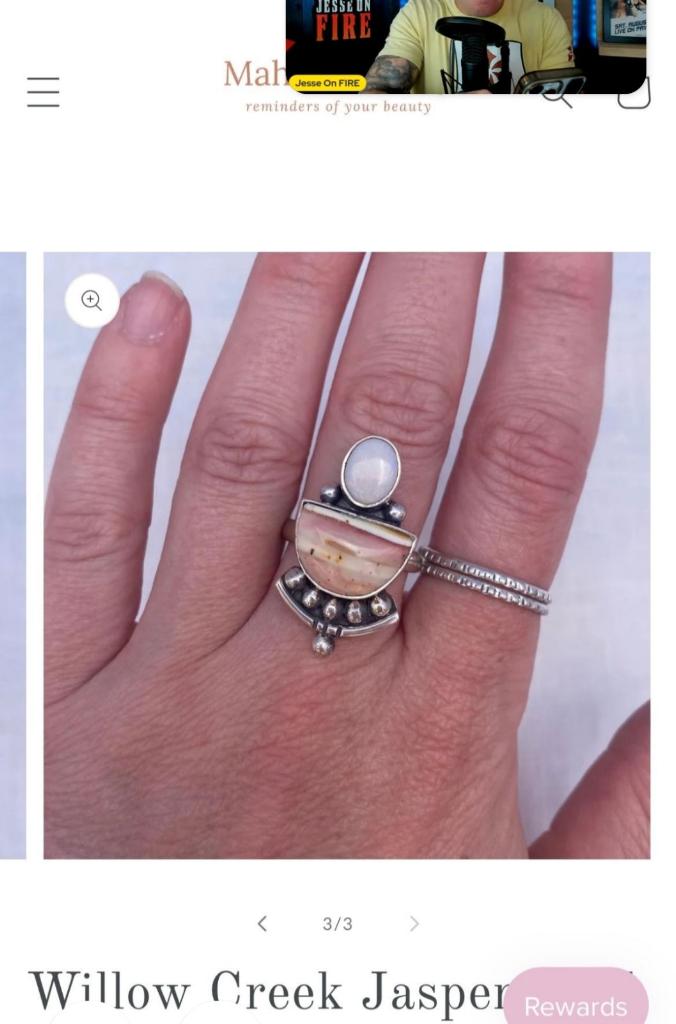676x1024 pixels.
Task: Zoom into the product image
Action: 92,300
